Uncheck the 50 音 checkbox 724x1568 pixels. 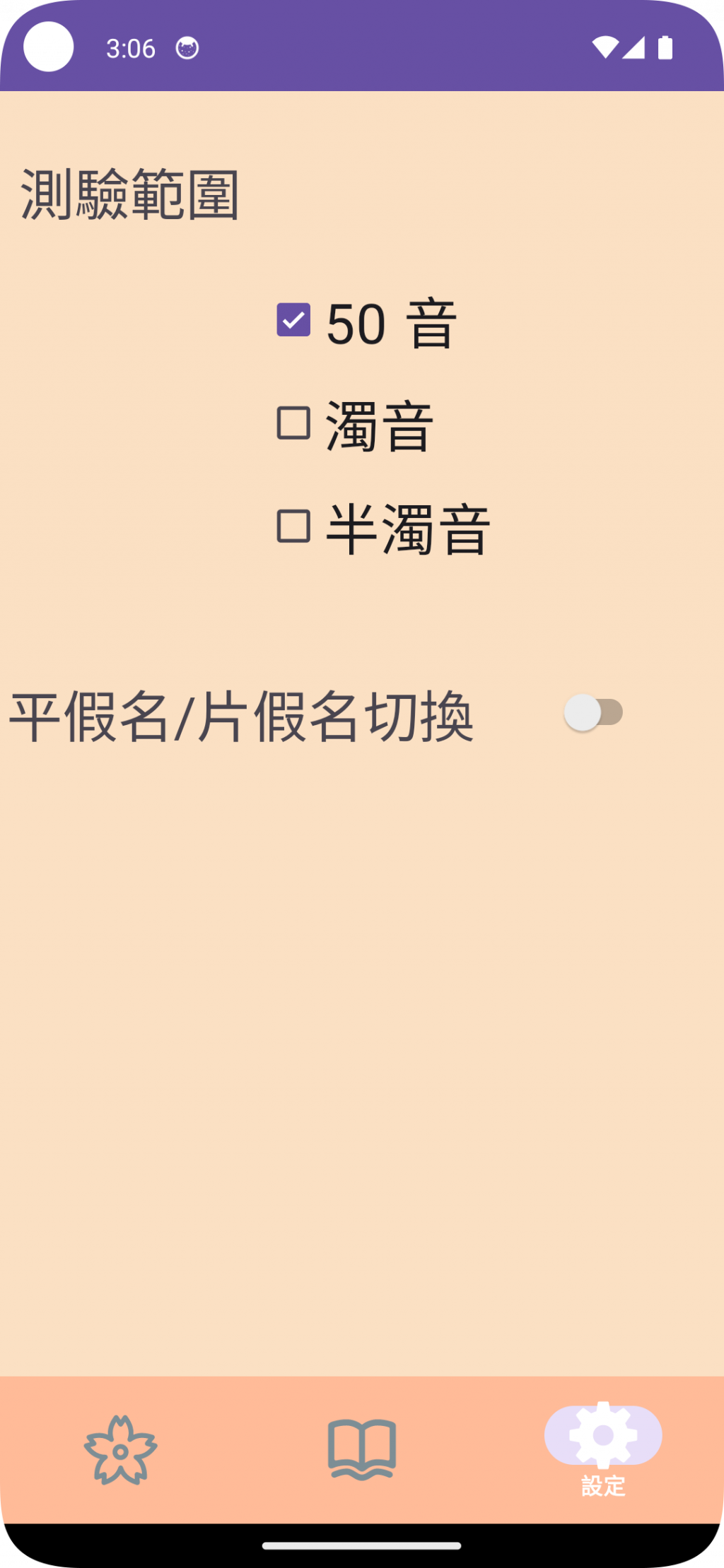point(293,320)
